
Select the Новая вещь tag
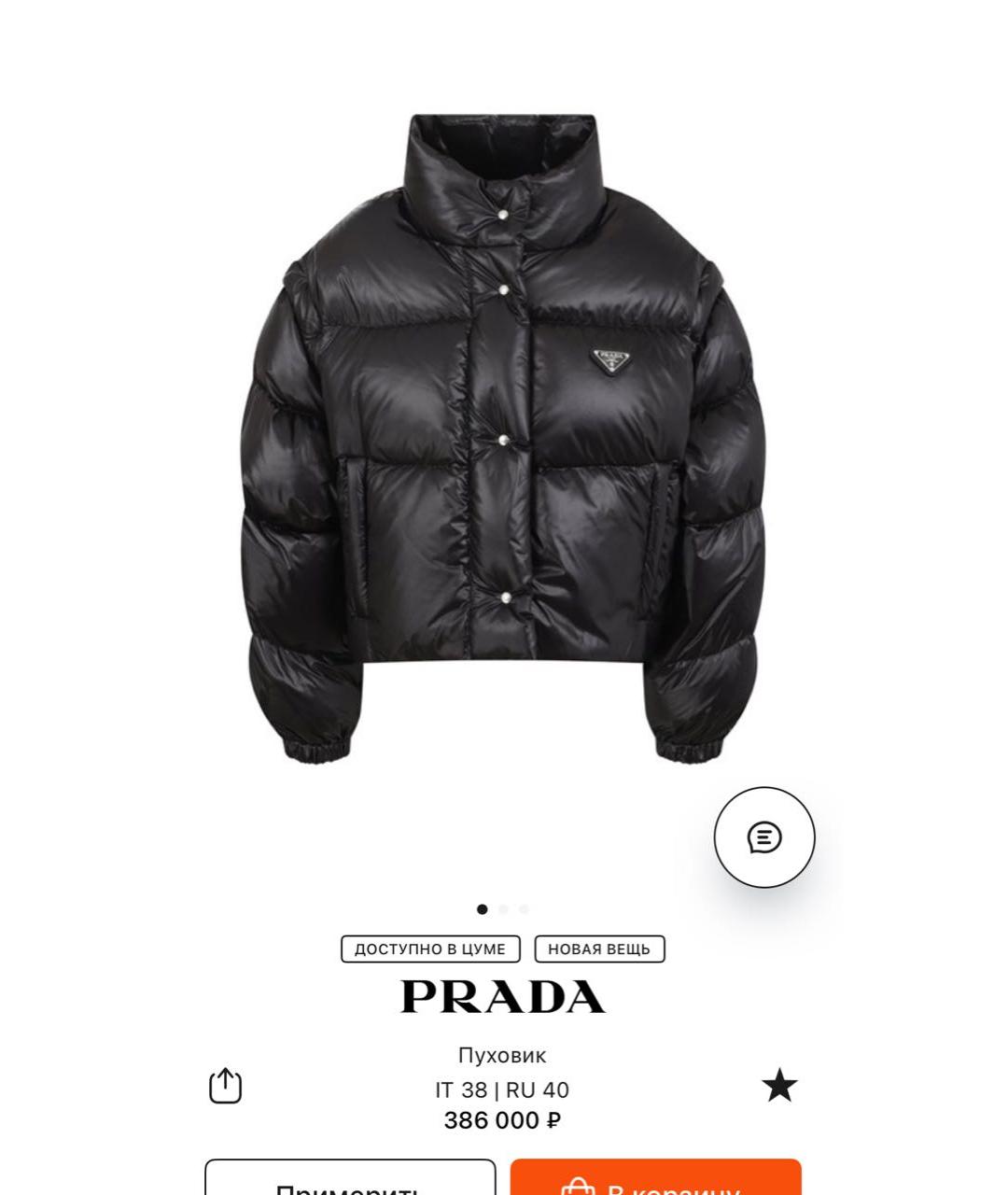pyautogui.click(x=599, y=949)
